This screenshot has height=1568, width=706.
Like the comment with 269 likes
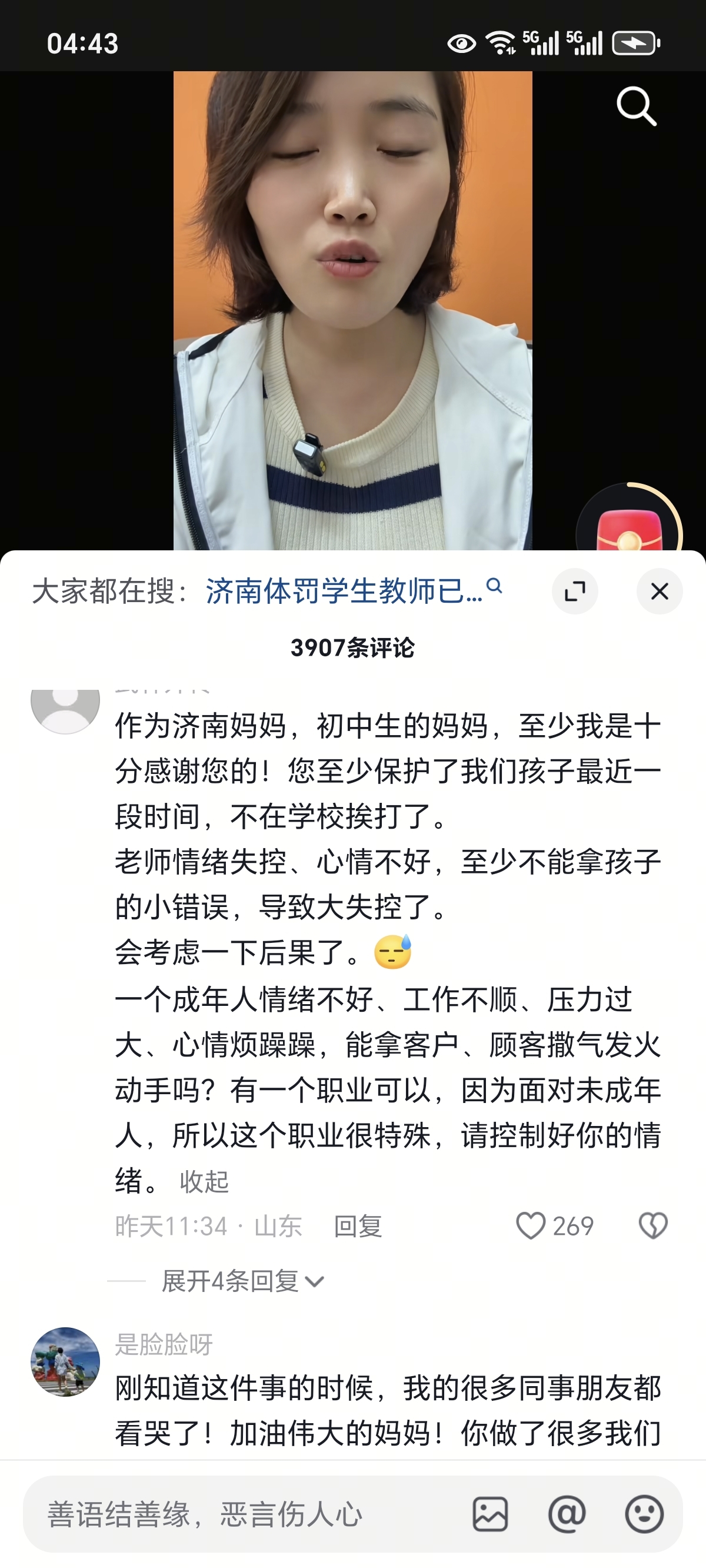pos(531,1226)
